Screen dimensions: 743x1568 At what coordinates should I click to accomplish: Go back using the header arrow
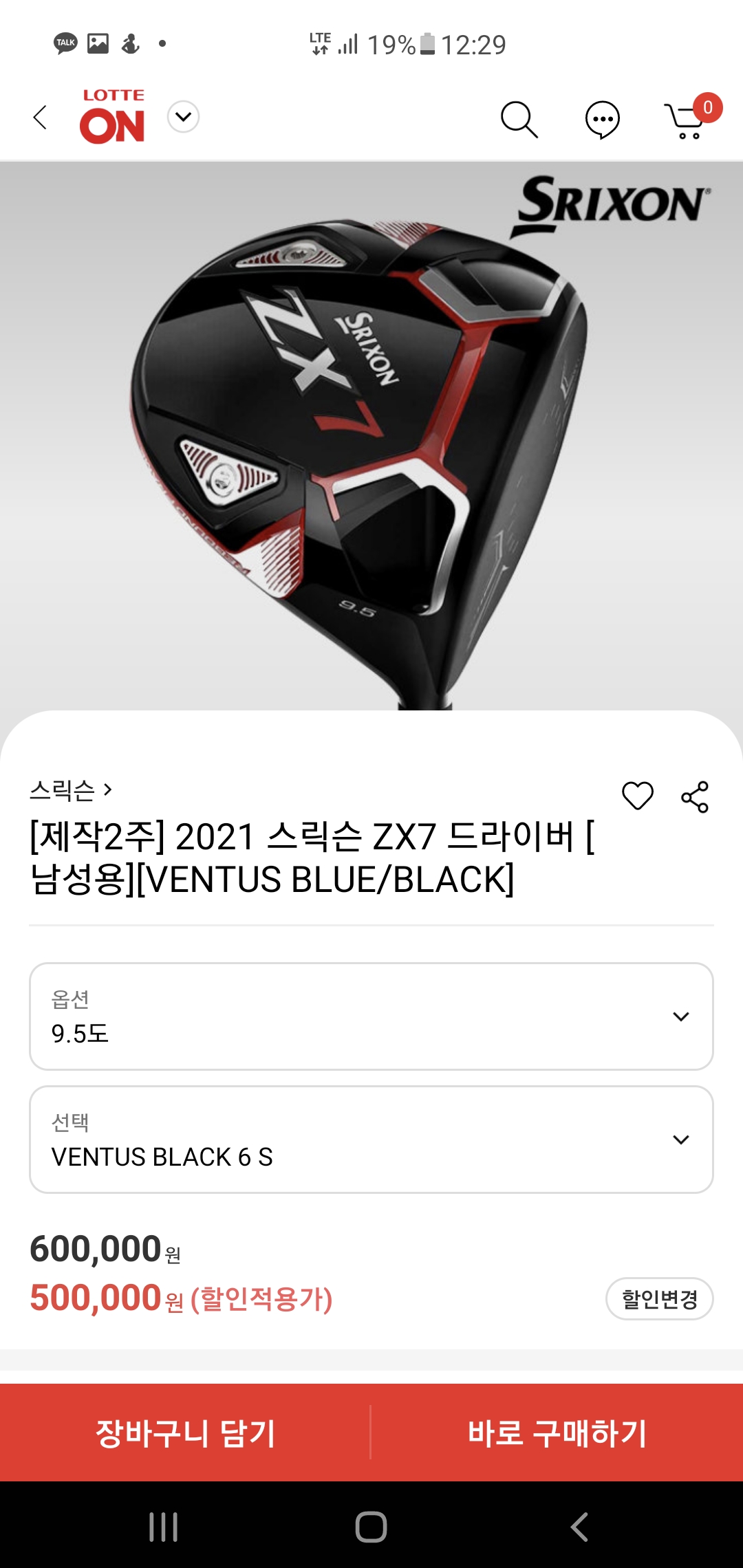tap(40, 118)
